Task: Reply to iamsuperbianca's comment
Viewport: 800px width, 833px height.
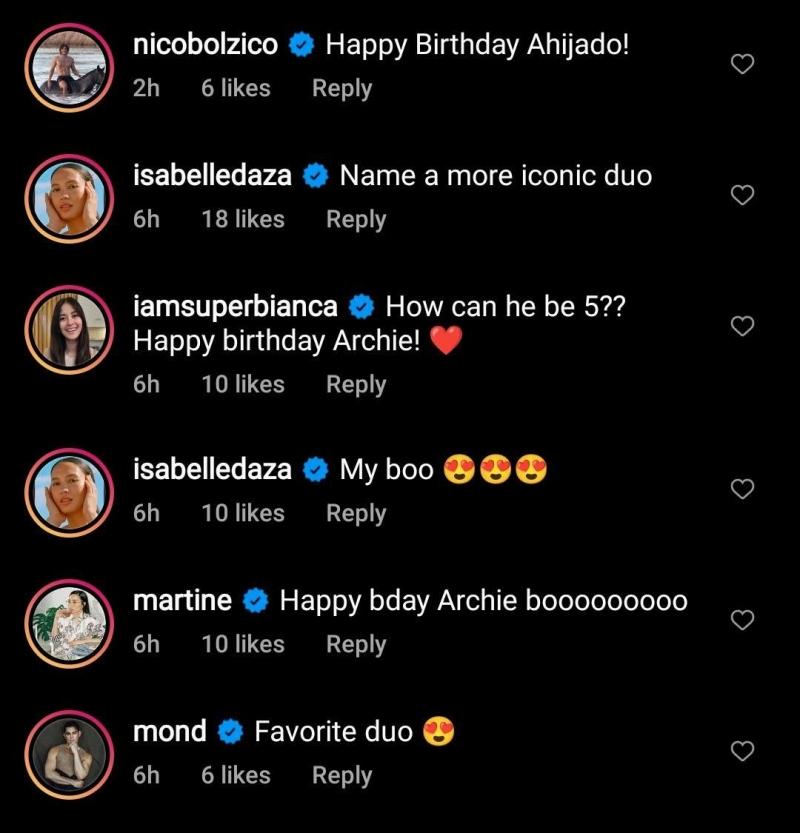Action: [355, 384]
